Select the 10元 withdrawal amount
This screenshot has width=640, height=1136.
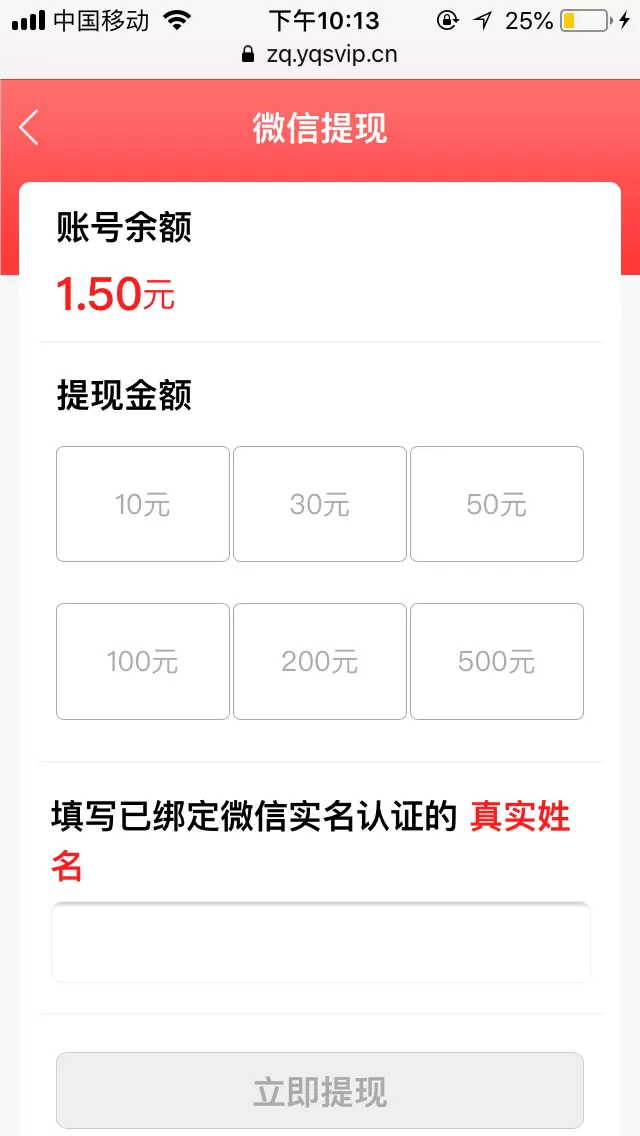pyautogui.click(x=143, y=504)
